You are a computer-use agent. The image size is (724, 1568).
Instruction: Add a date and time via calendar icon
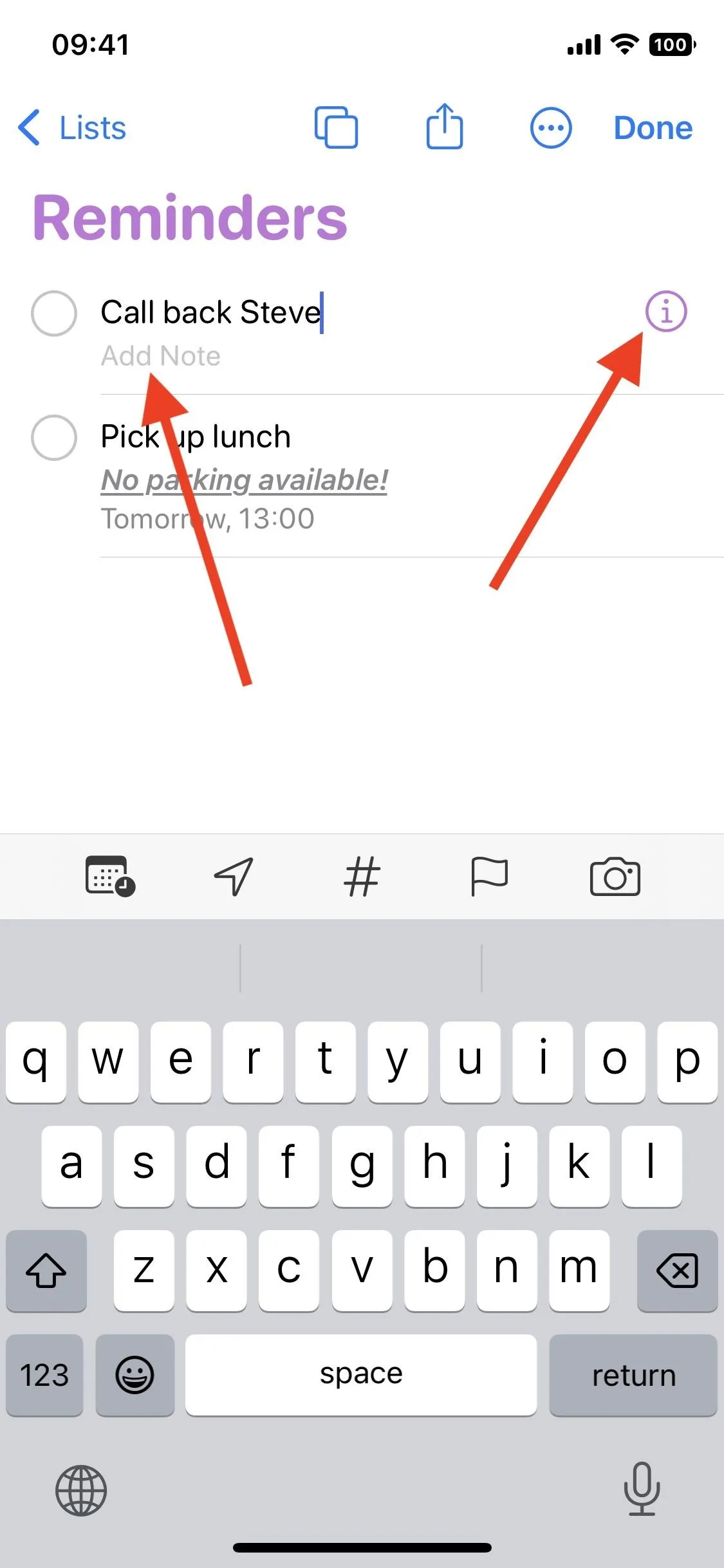110,876
